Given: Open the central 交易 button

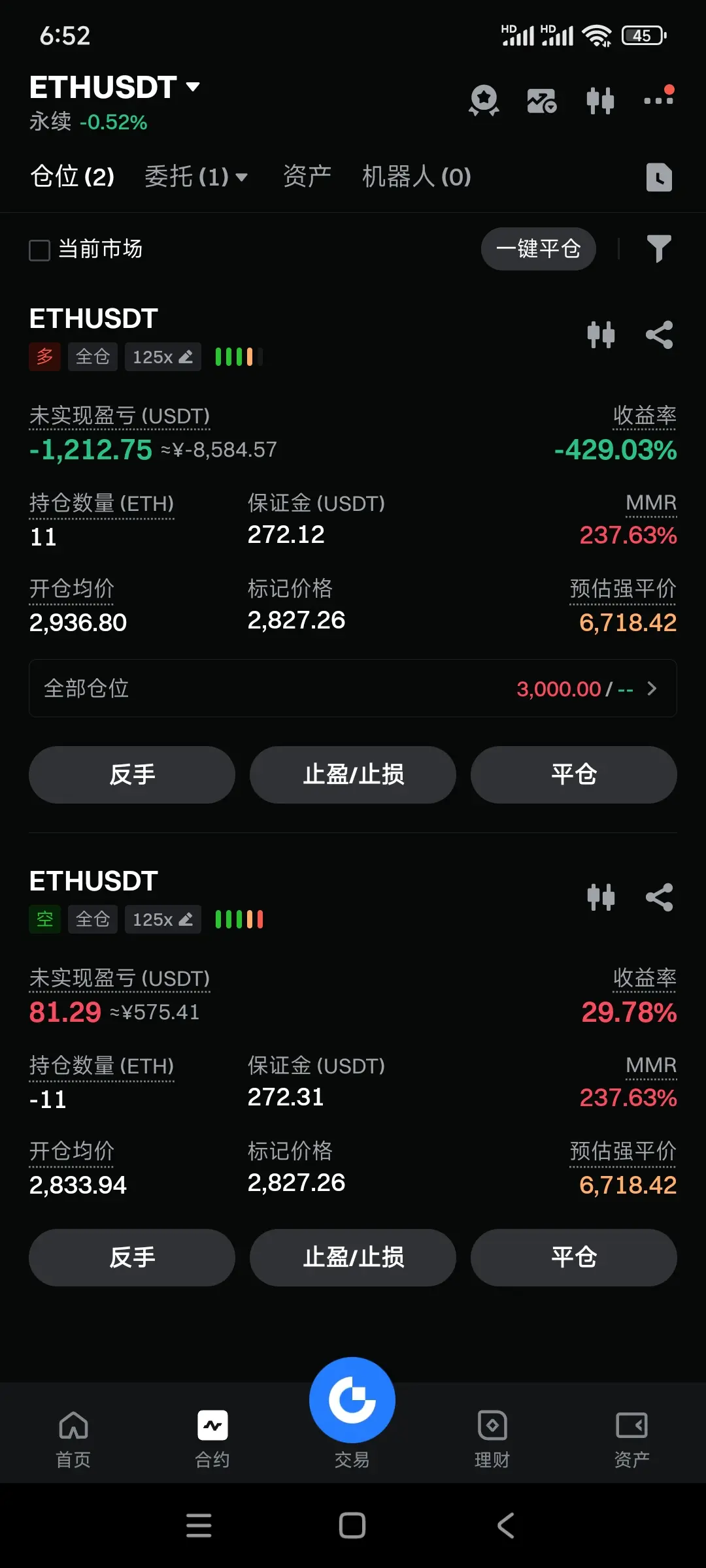Looking at the screenshot, I should [x=352, y=1401].
